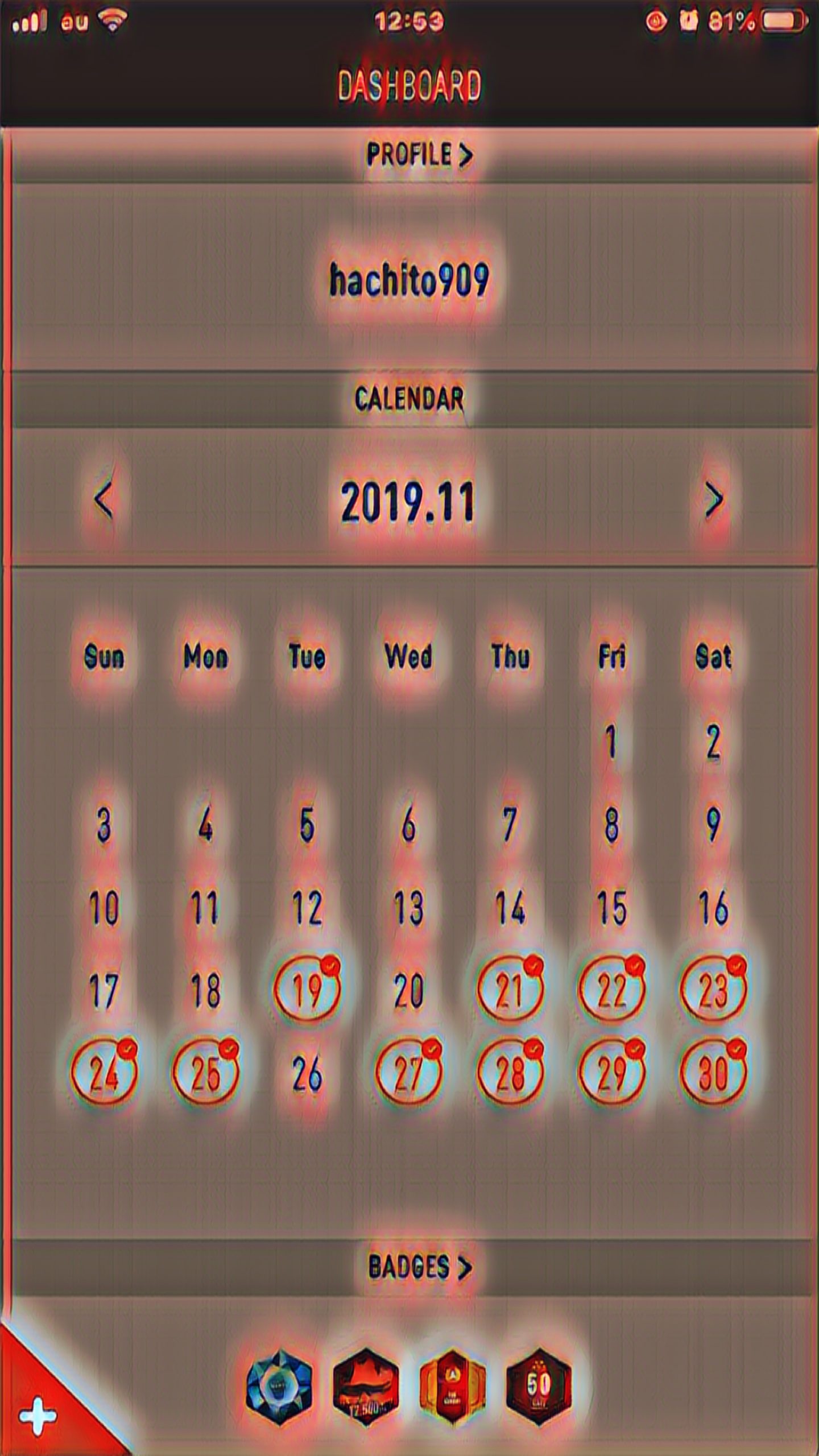Screen dimensions: 819x1456
Task: Select November 27 on the calendar
Action: pyautogui.click(x=408, y=1073)
